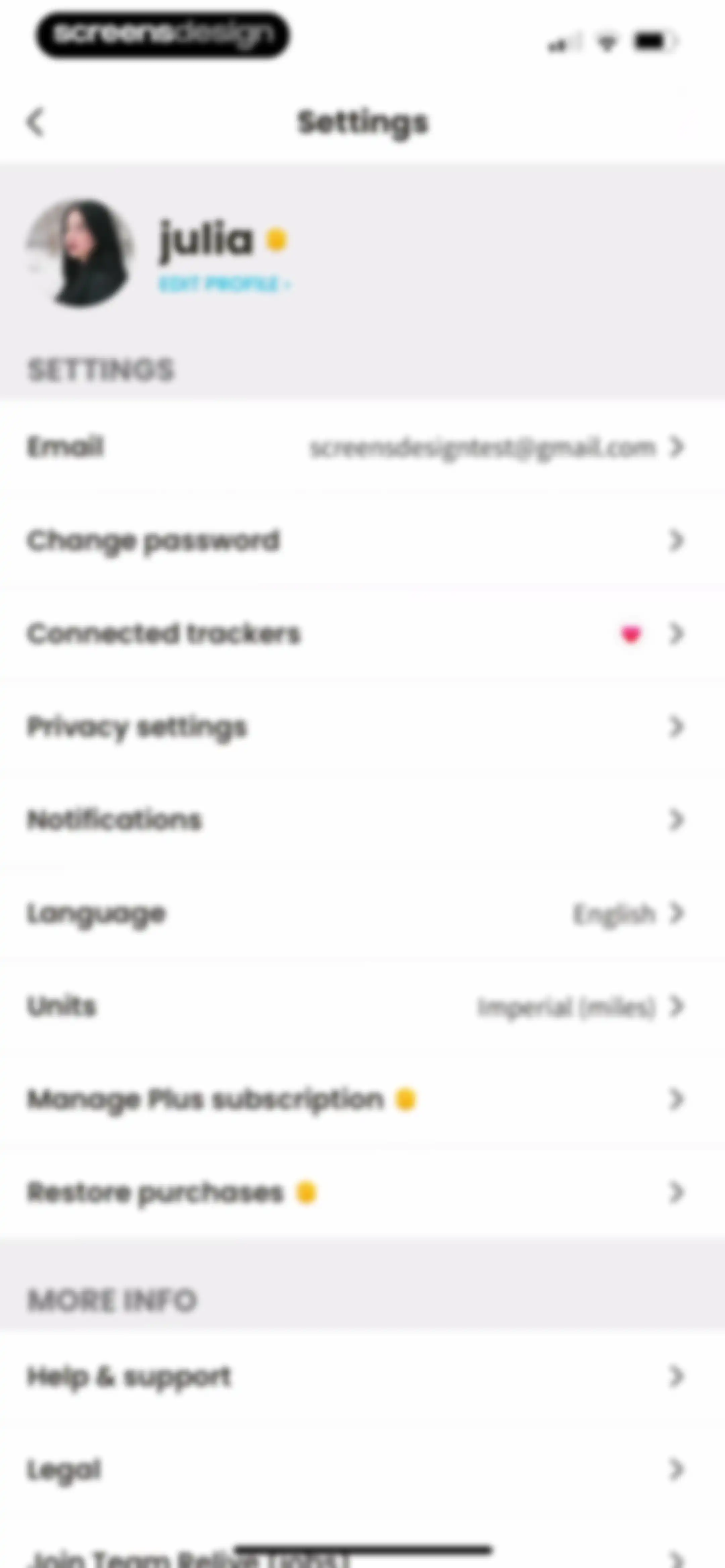
Task: Open the Legal row
Action: (362, 1469)
